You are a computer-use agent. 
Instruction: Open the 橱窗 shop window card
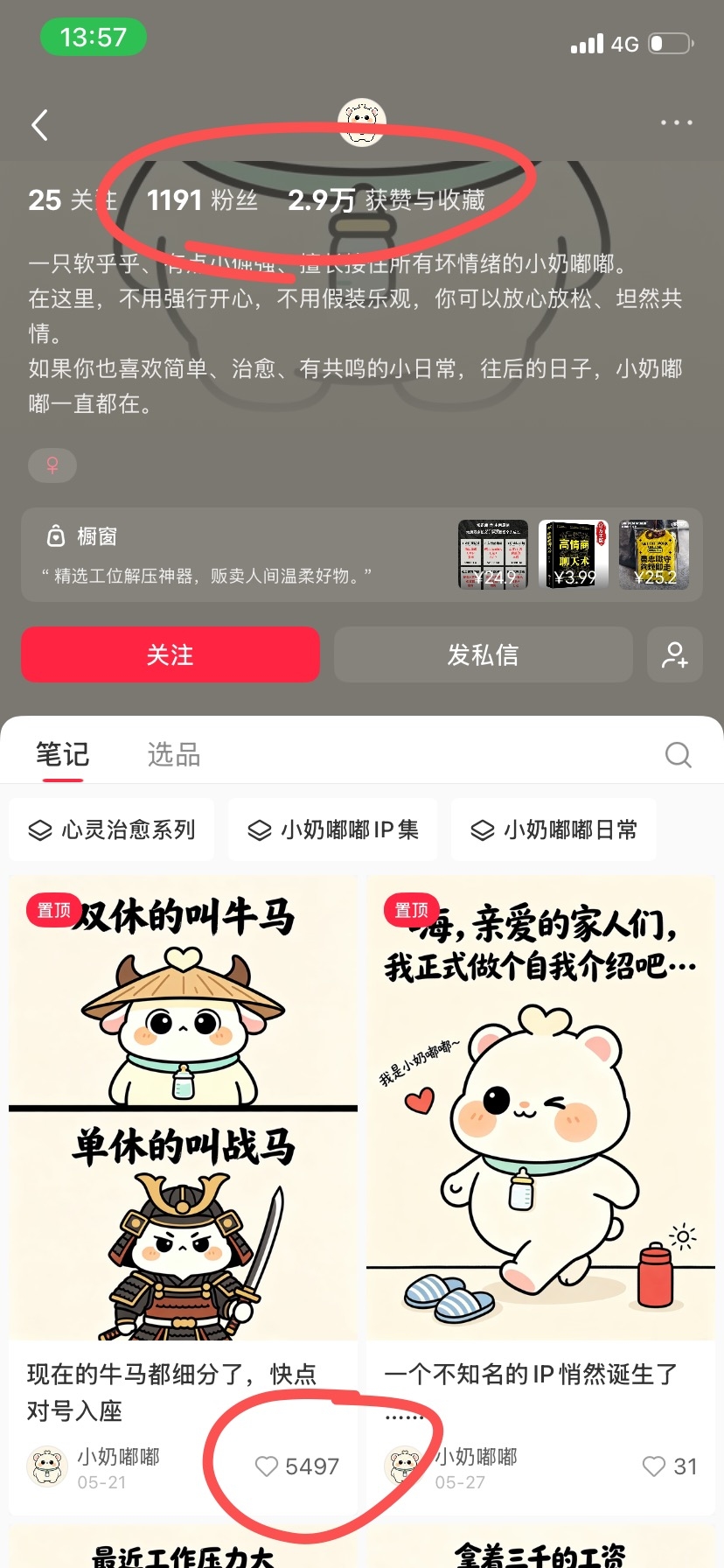[x=362, y=555]
